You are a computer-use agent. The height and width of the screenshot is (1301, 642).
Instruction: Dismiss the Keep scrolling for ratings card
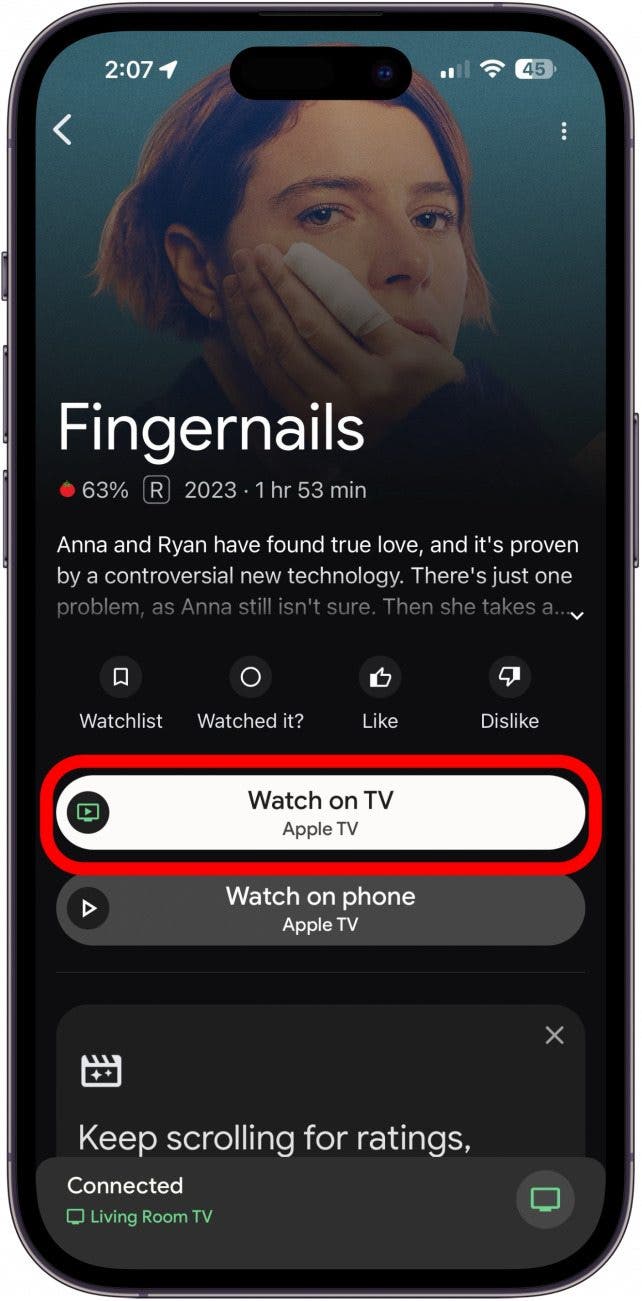tap(554, 1035)
